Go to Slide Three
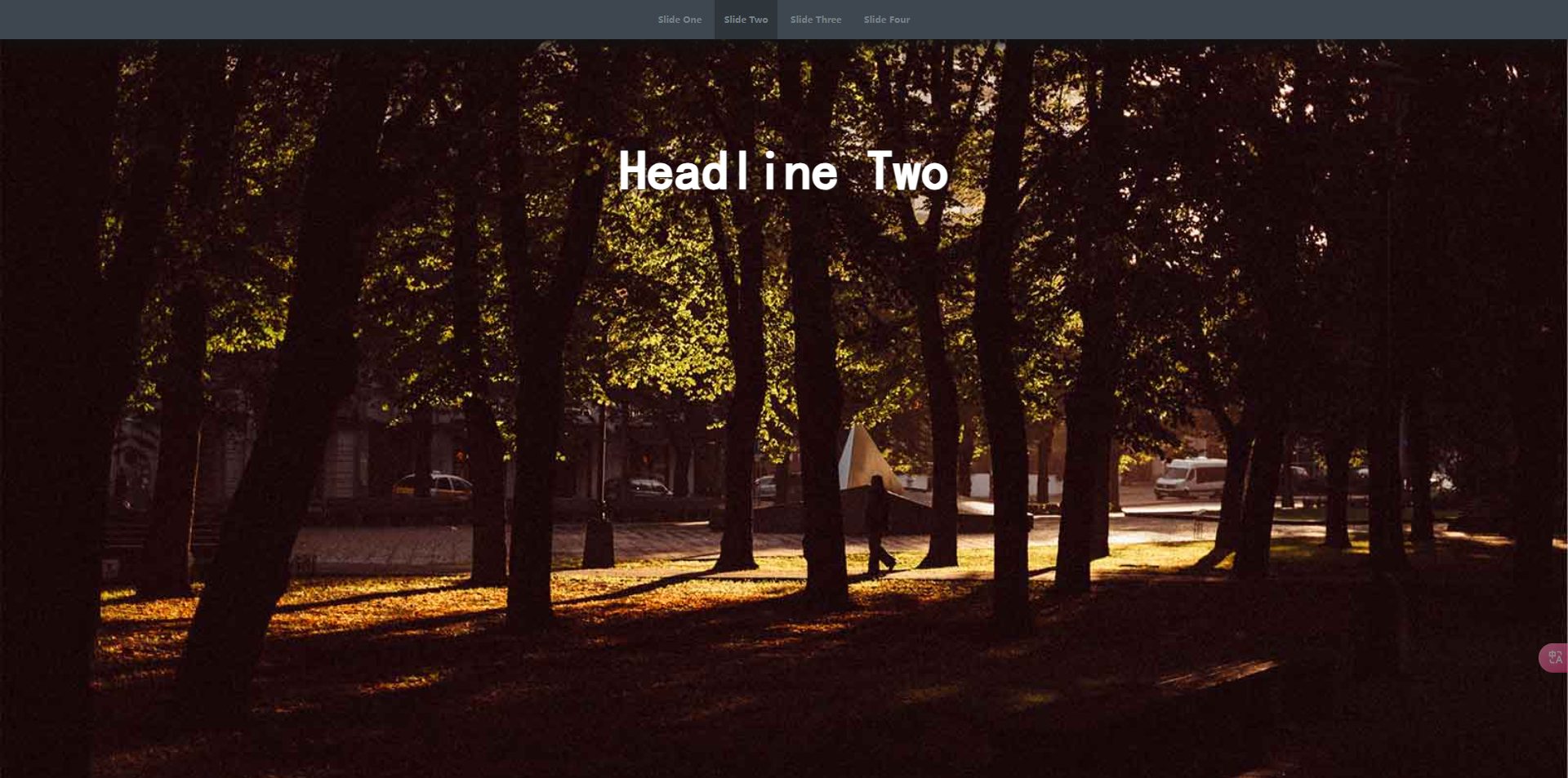This screenshot has width=1568, height=778. click(815, 20)
